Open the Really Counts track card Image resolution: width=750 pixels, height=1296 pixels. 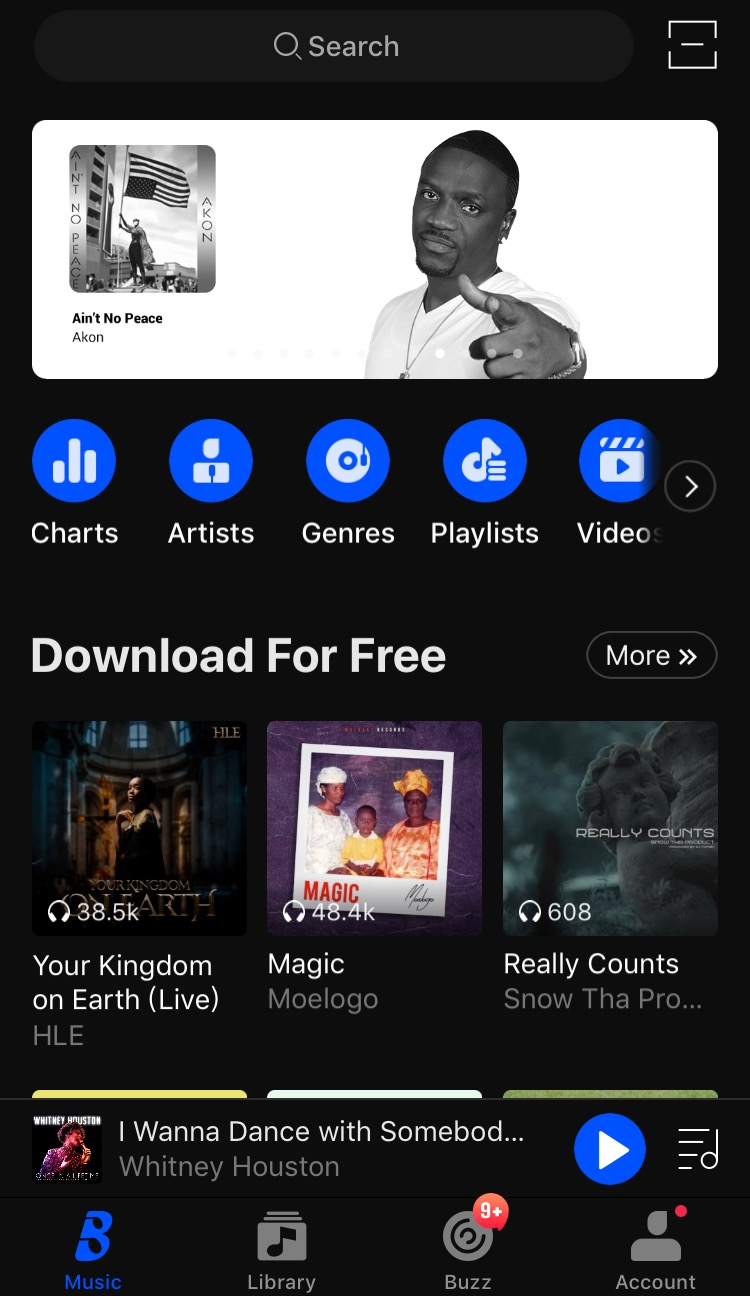[610, 828]
